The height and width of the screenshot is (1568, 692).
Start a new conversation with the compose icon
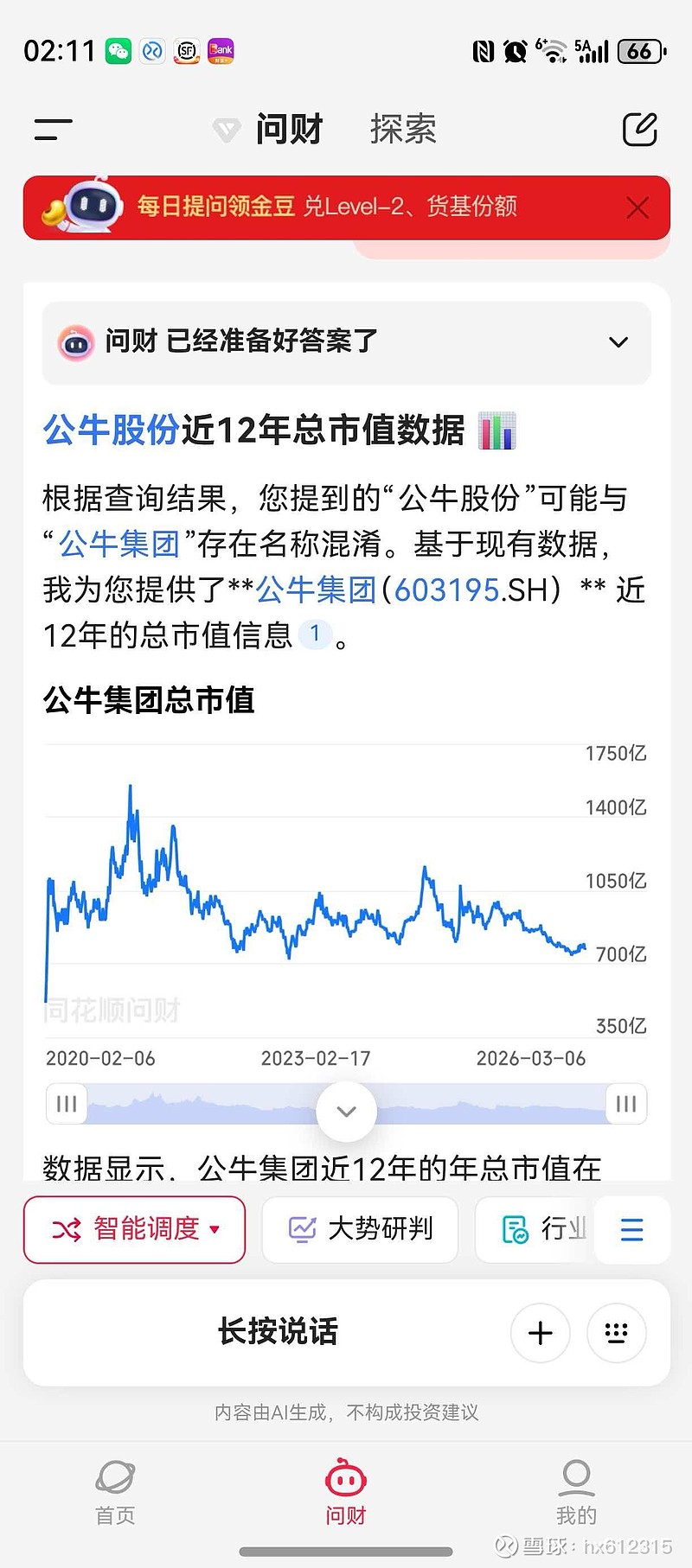pos(640,130)
